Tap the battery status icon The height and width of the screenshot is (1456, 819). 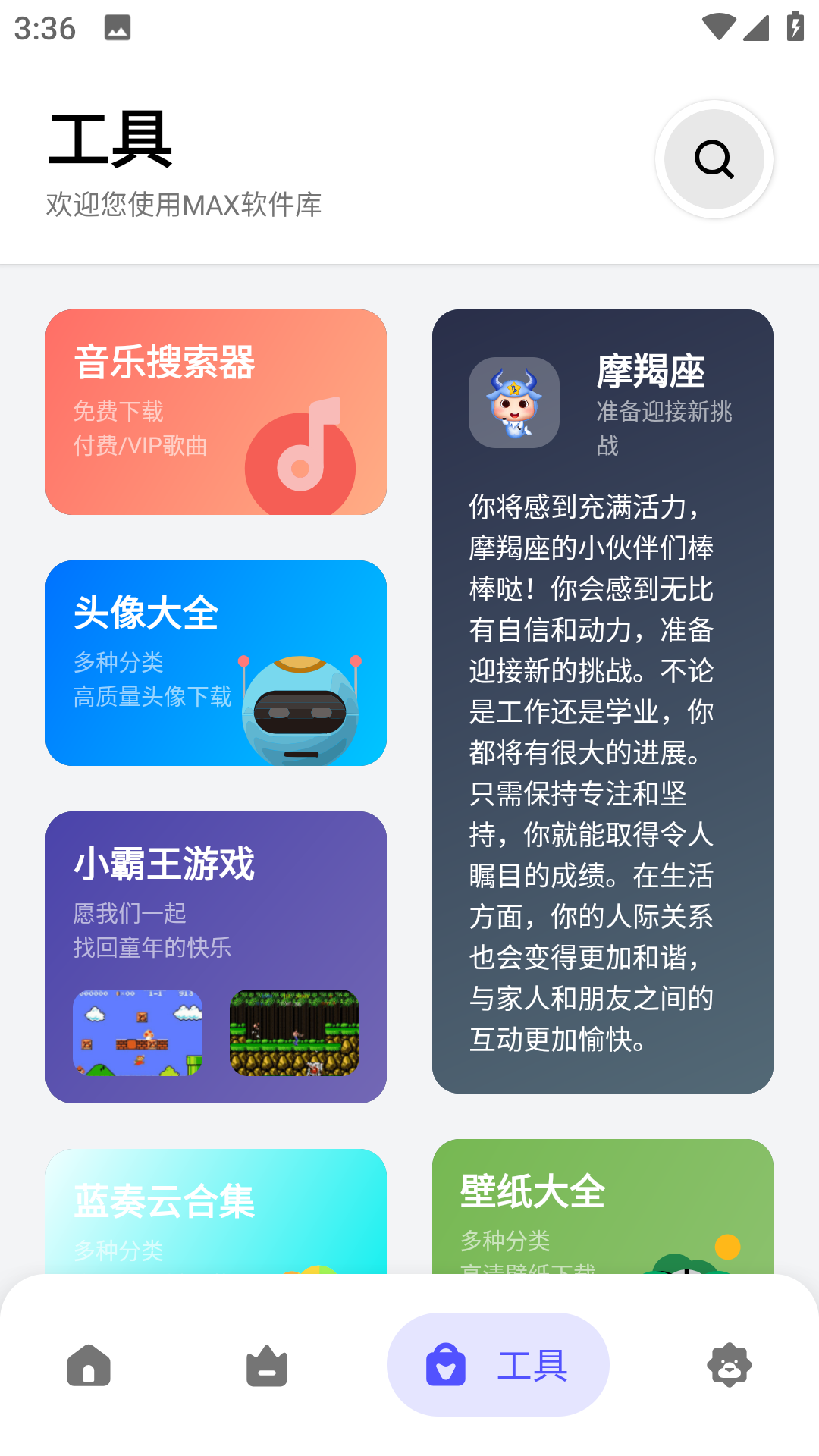pos(794,28)
